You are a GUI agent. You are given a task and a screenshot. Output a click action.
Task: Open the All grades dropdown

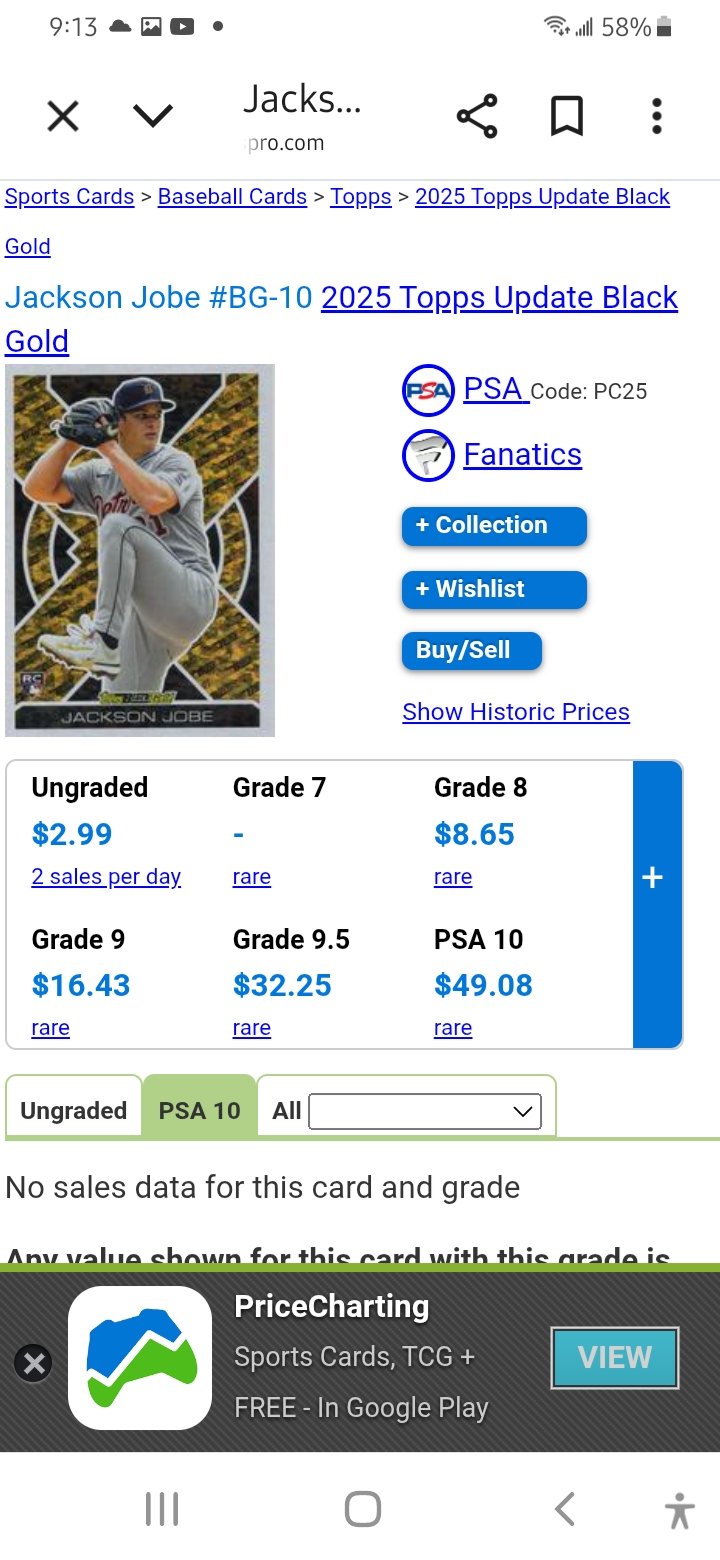425,1111
